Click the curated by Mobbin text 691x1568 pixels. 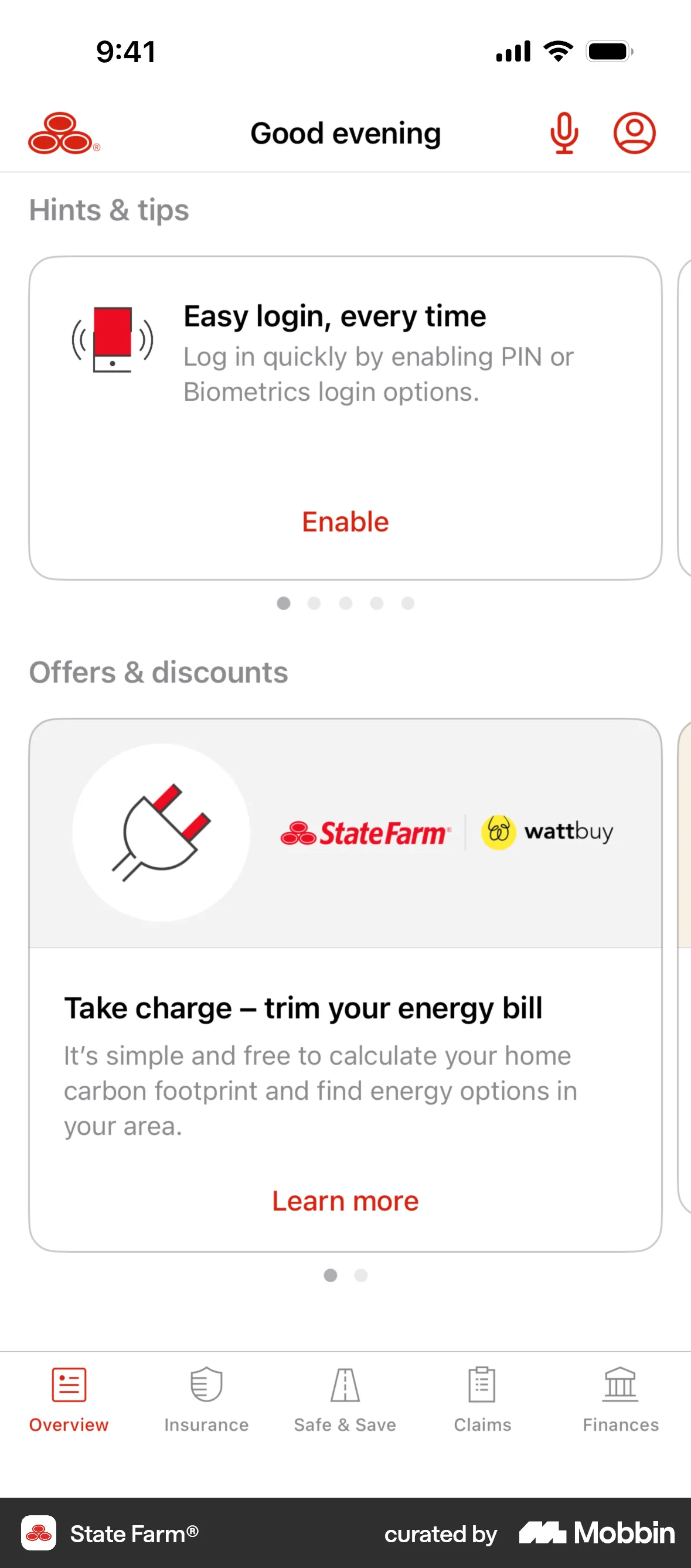click(440, 1534)
